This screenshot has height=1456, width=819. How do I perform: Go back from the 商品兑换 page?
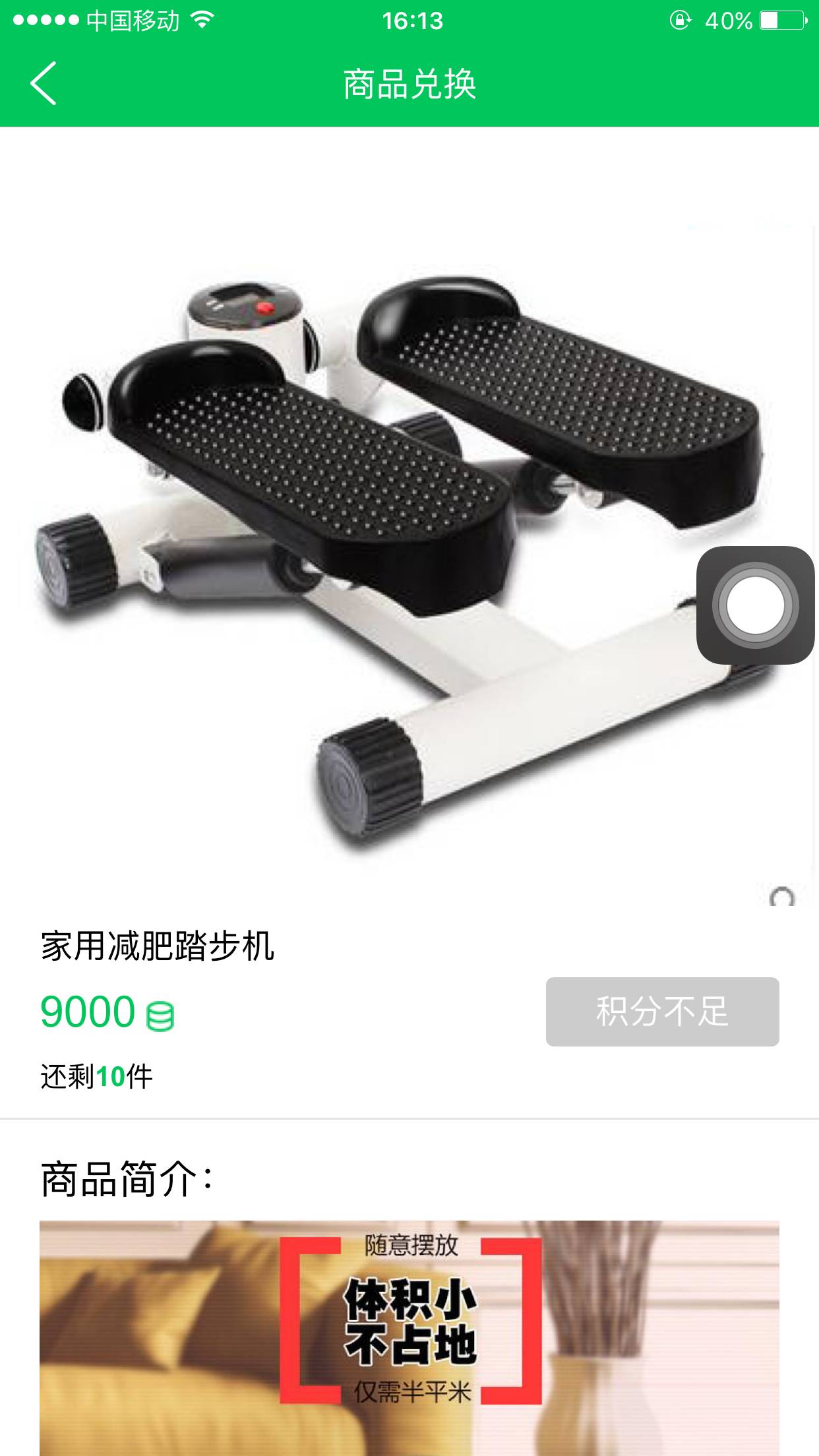44,84
